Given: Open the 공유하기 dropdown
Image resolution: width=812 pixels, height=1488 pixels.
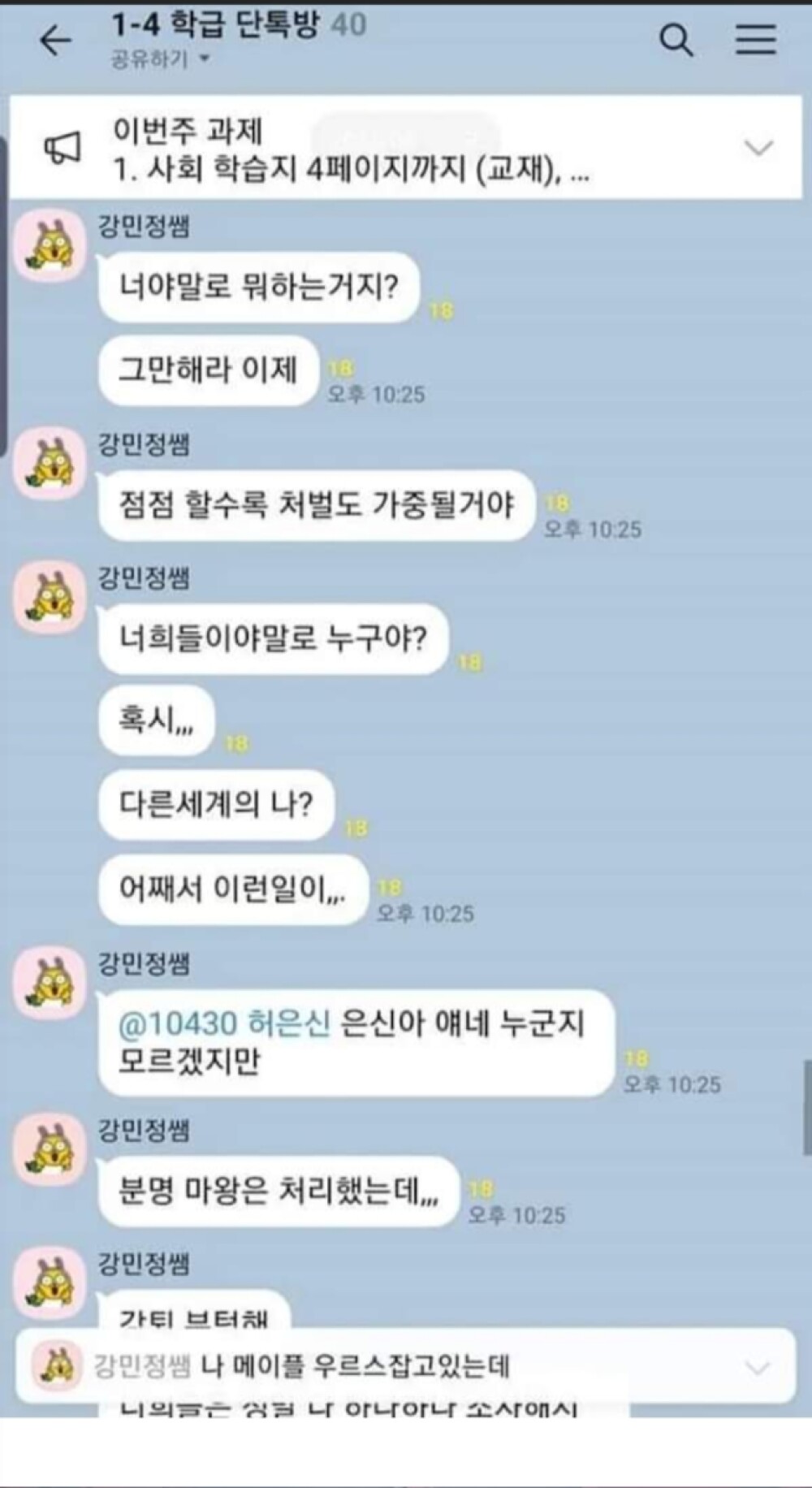Looking at the screenshot, I should (160, 59).
